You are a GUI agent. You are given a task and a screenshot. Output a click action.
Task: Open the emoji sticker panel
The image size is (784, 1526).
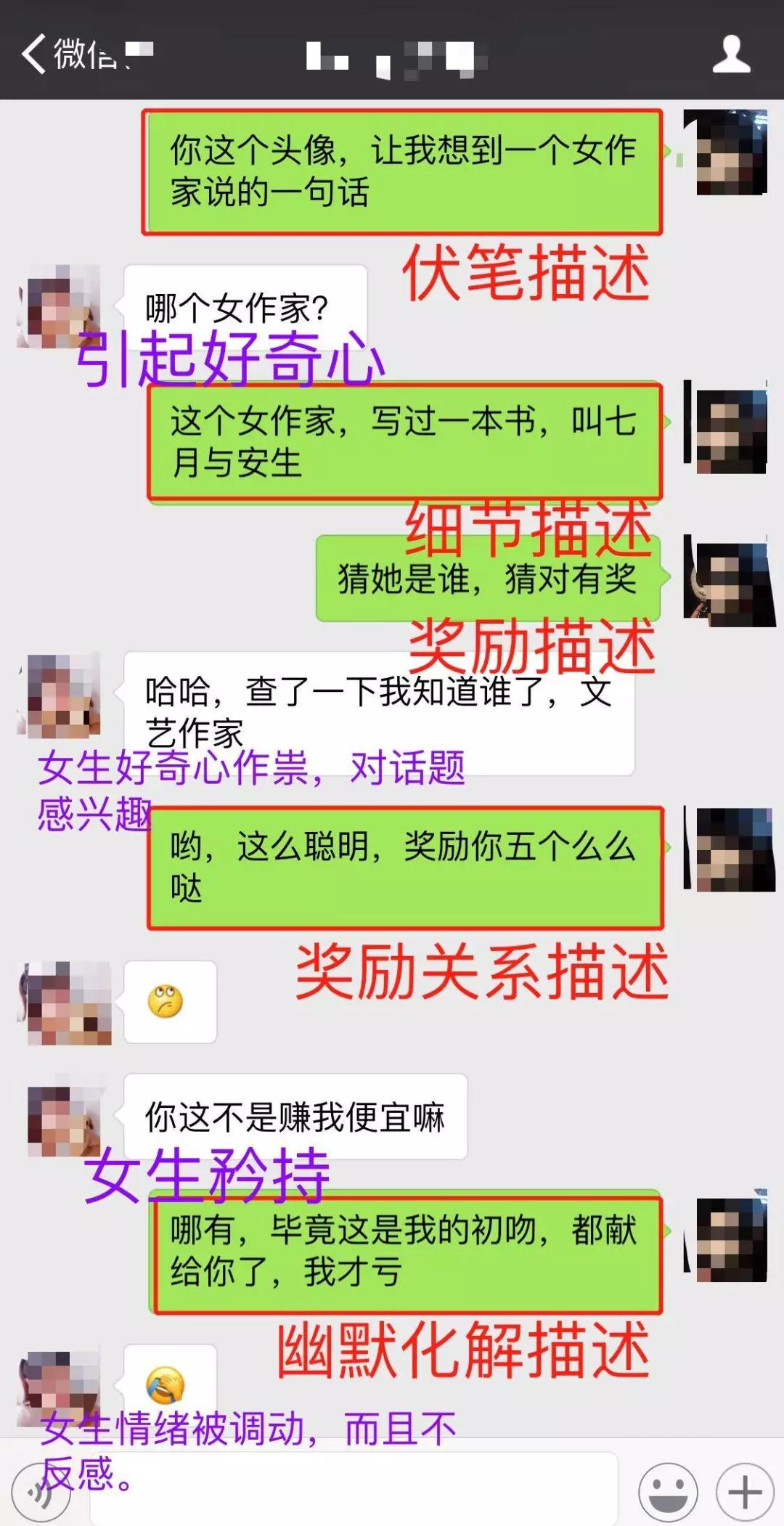point(667,1493)
